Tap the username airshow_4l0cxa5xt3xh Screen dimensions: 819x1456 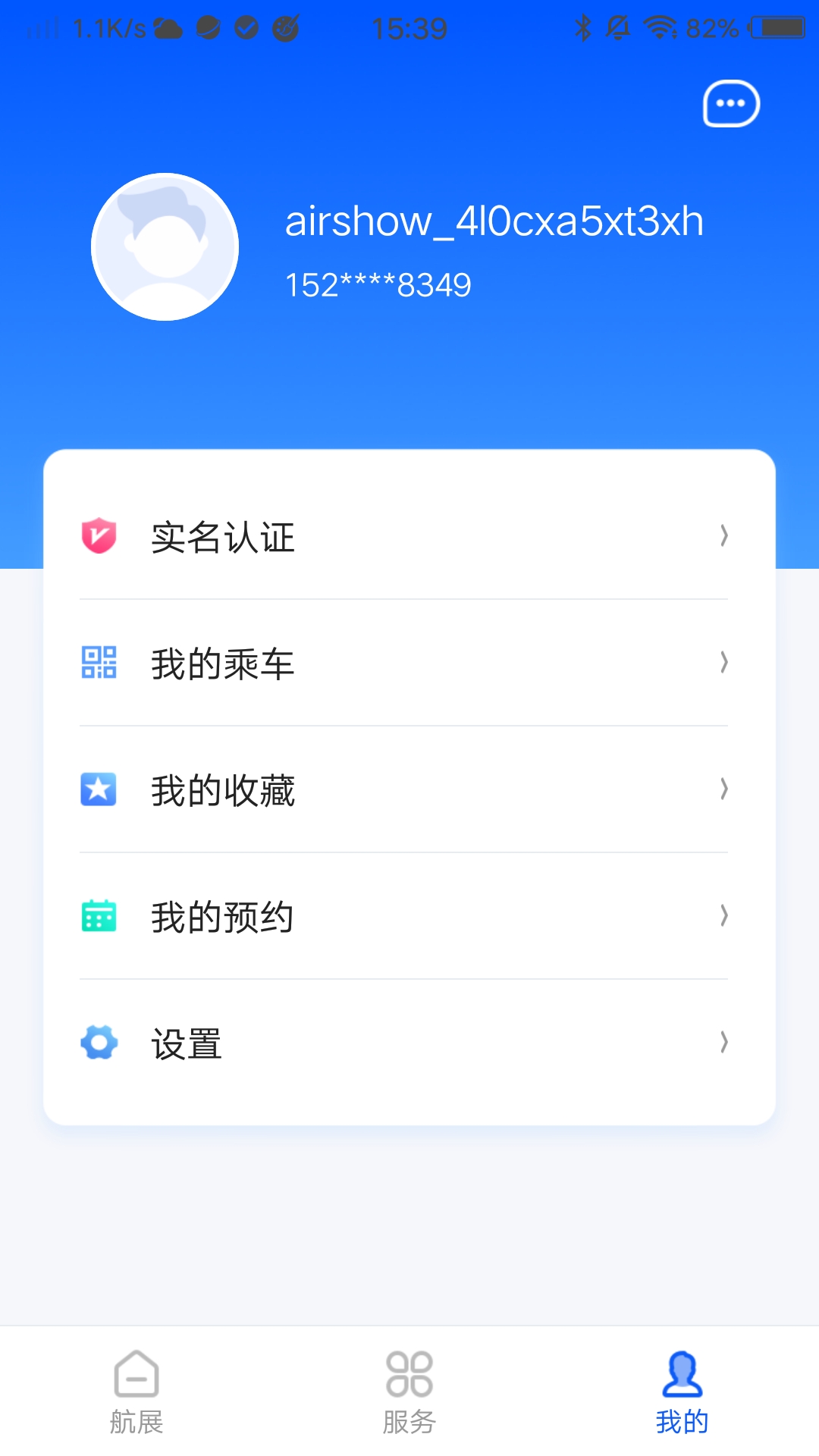coord(494,222)
